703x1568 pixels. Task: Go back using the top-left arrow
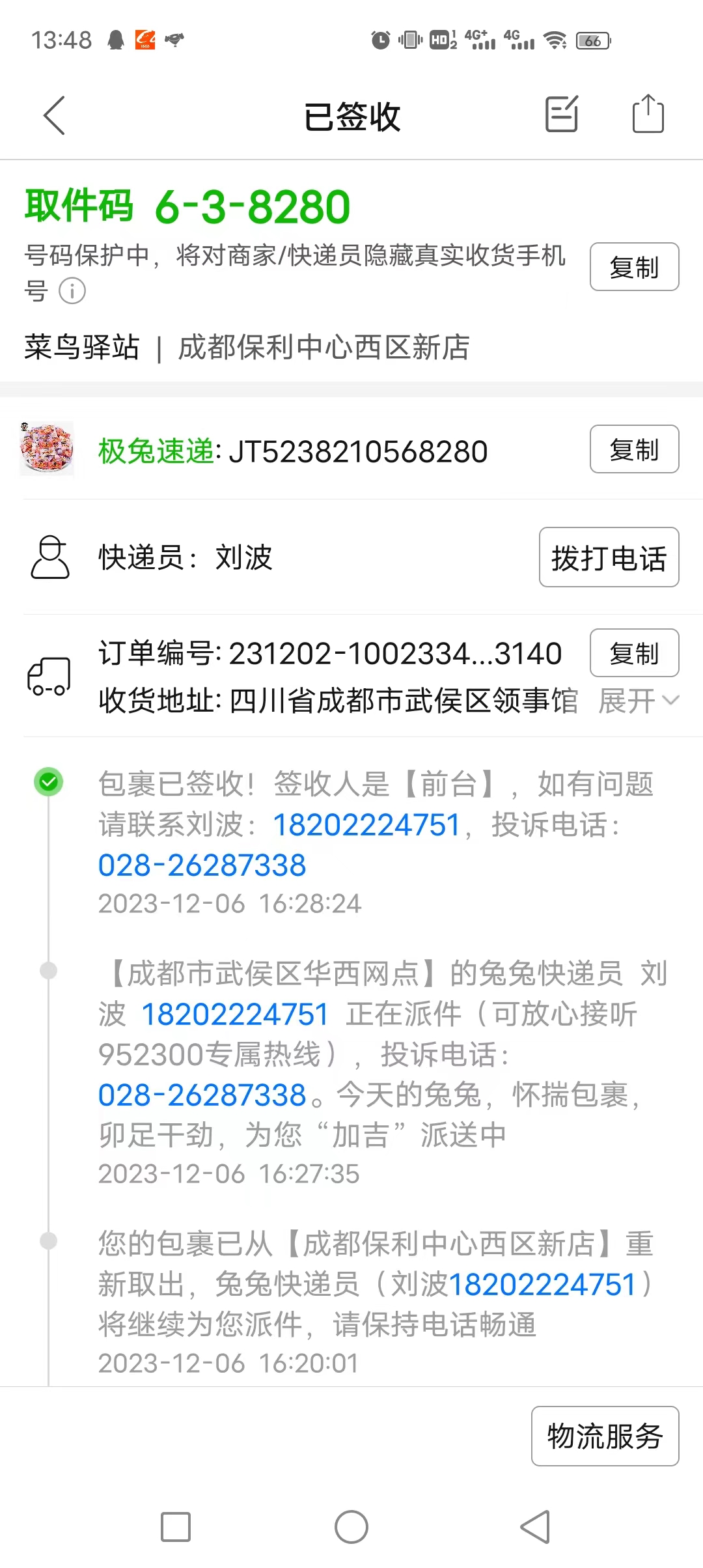(x=55, y=116)
